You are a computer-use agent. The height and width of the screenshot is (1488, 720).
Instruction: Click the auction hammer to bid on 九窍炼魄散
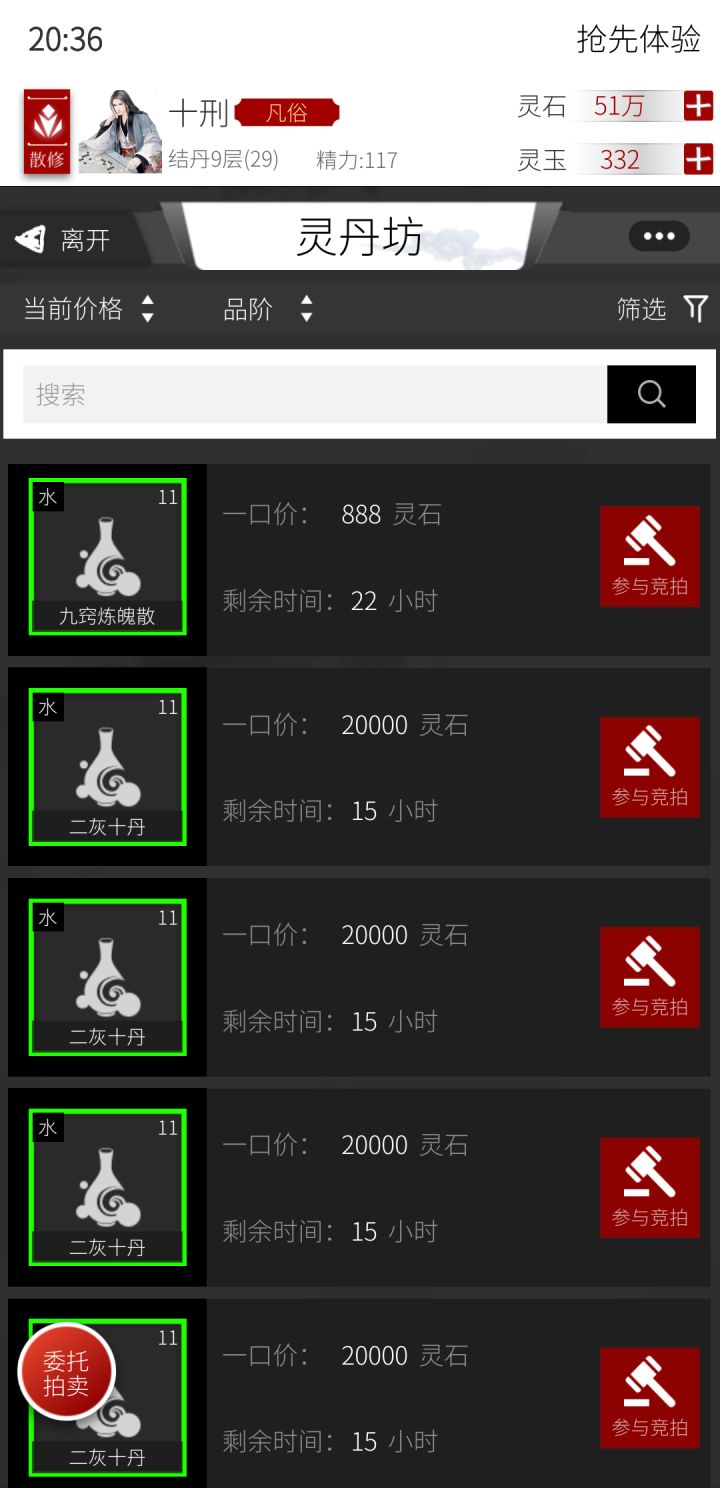pos(649,556)
